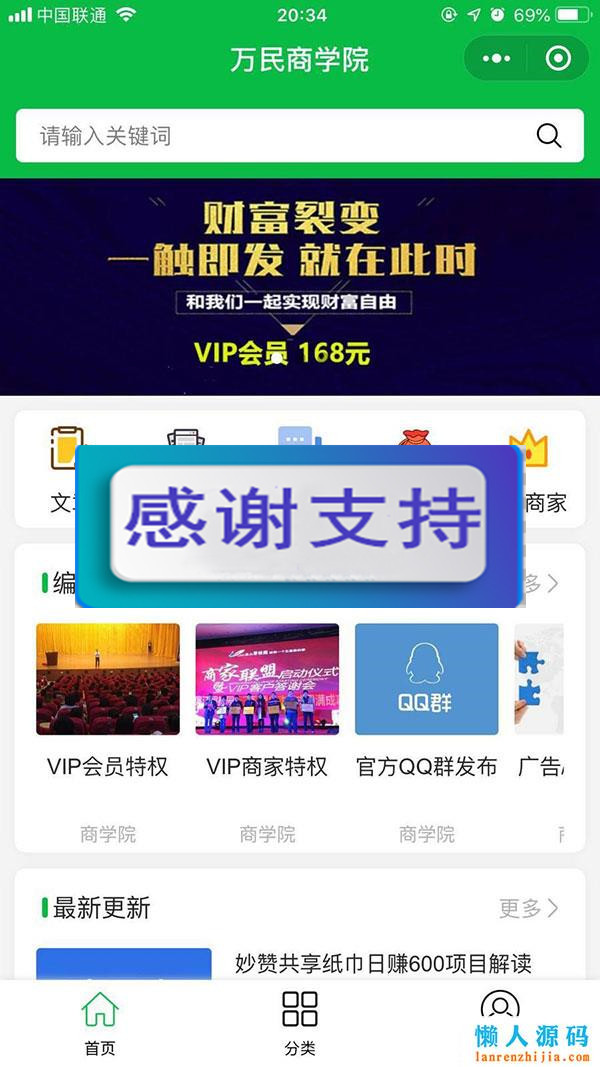Viewport: 600px width, 1067px height.
Task: Switch to the 分类 tab
Action: (300, 1022)
